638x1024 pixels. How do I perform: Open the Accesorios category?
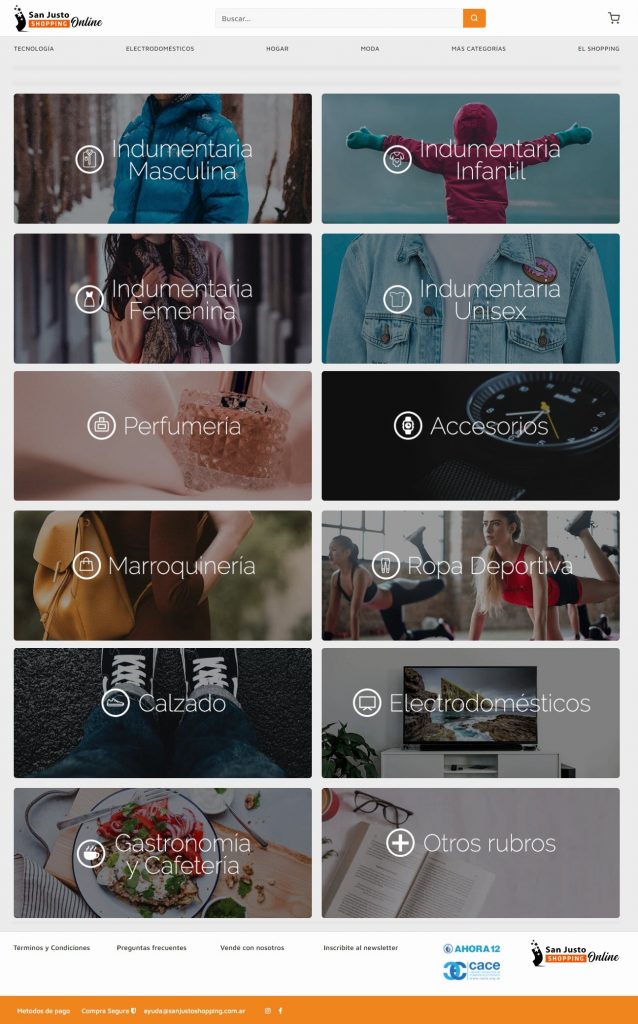click(470, 426)
